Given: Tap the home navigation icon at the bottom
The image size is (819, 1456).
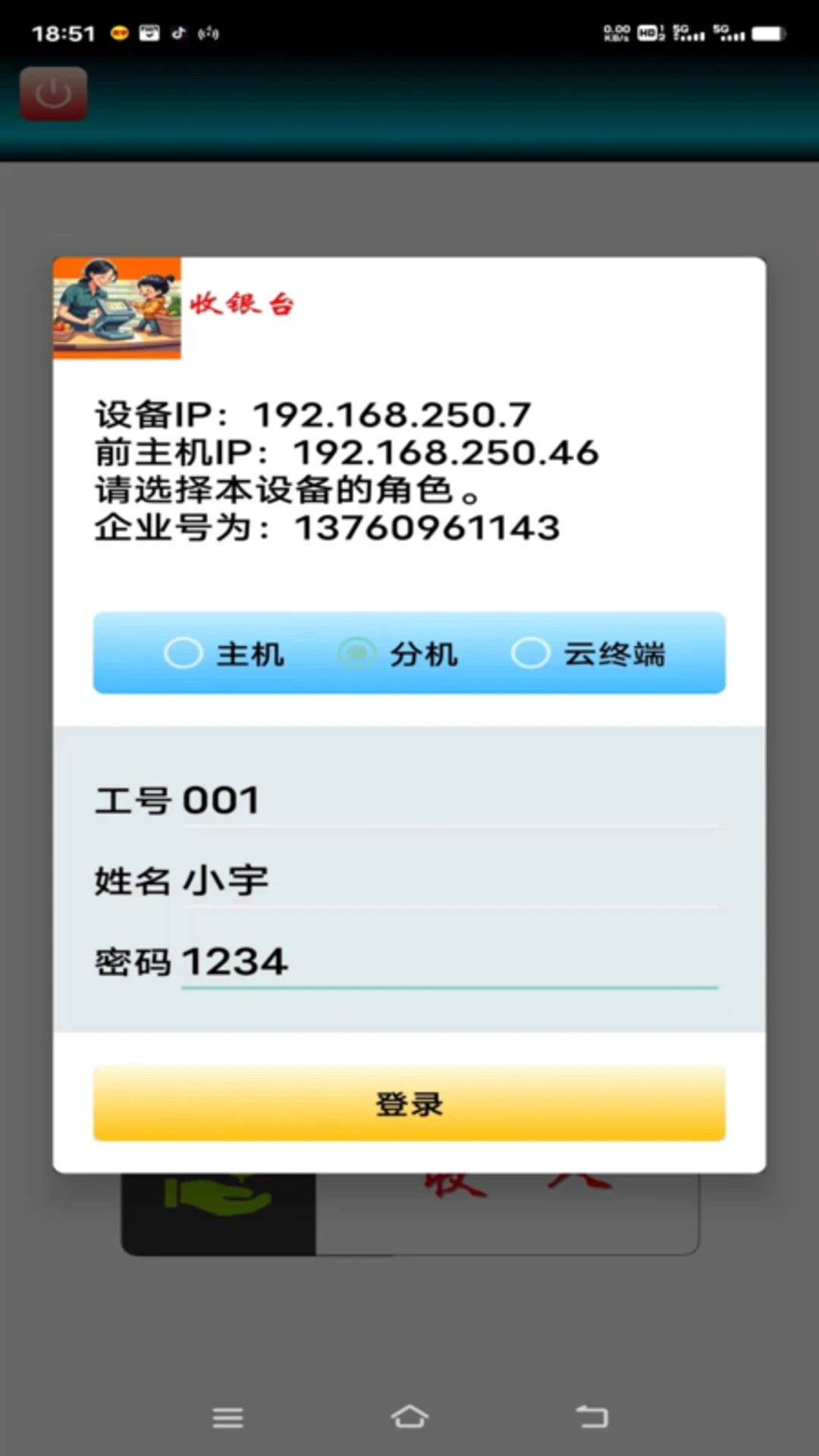Looking at the screenshot, I should [x=409, y=1418].
